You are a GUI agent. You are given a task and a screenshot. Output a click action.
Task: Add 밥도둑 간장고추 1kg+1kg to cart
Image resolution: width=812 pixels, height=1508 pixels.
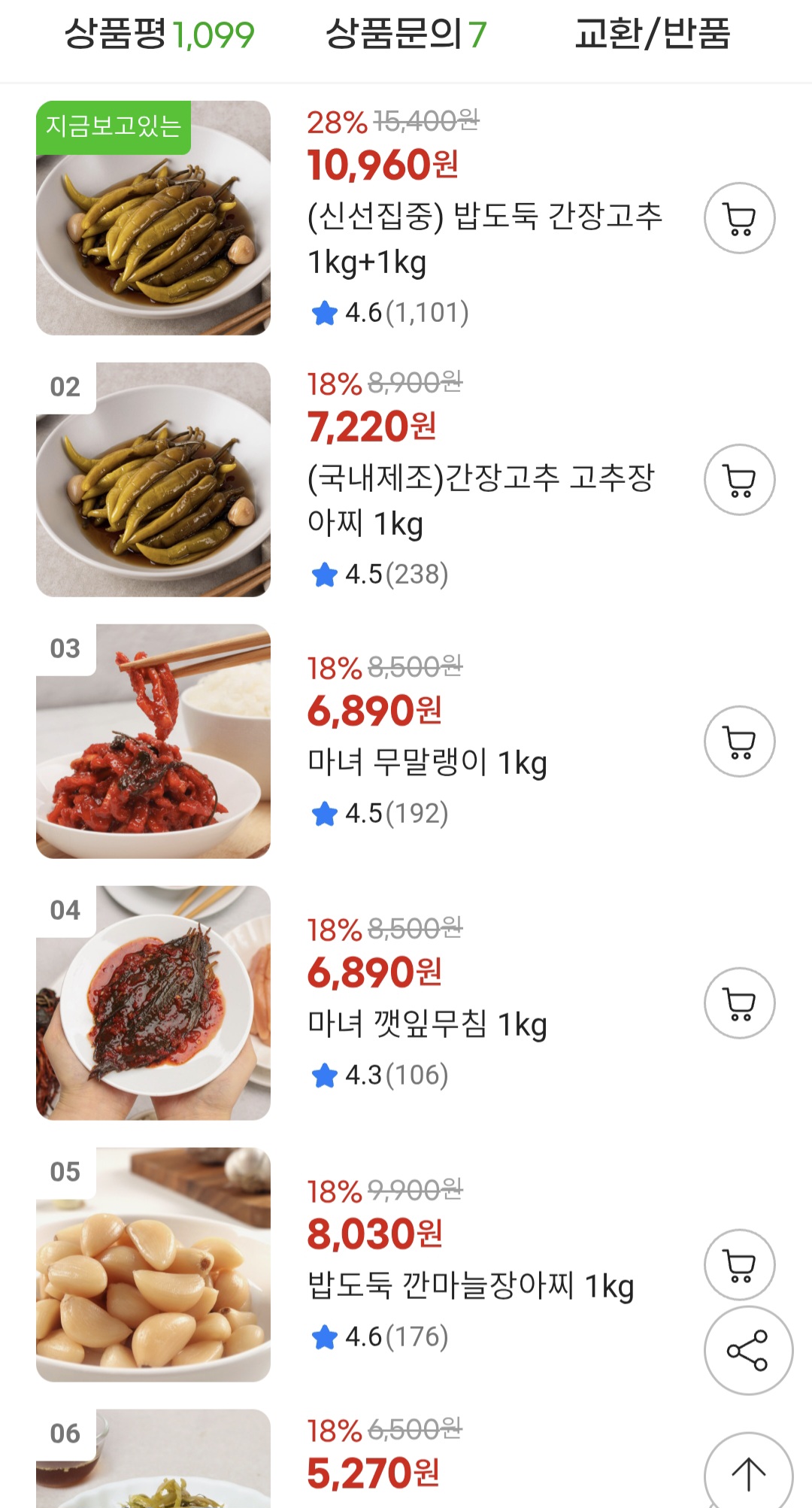click(x=739, y=218)
